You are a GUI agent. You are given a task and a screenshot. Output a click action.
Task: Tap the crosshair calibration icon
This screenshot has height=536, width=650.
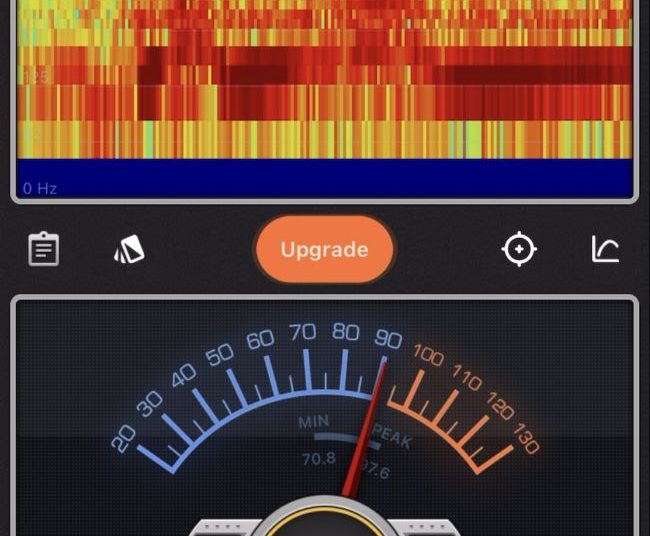[519, 249]
